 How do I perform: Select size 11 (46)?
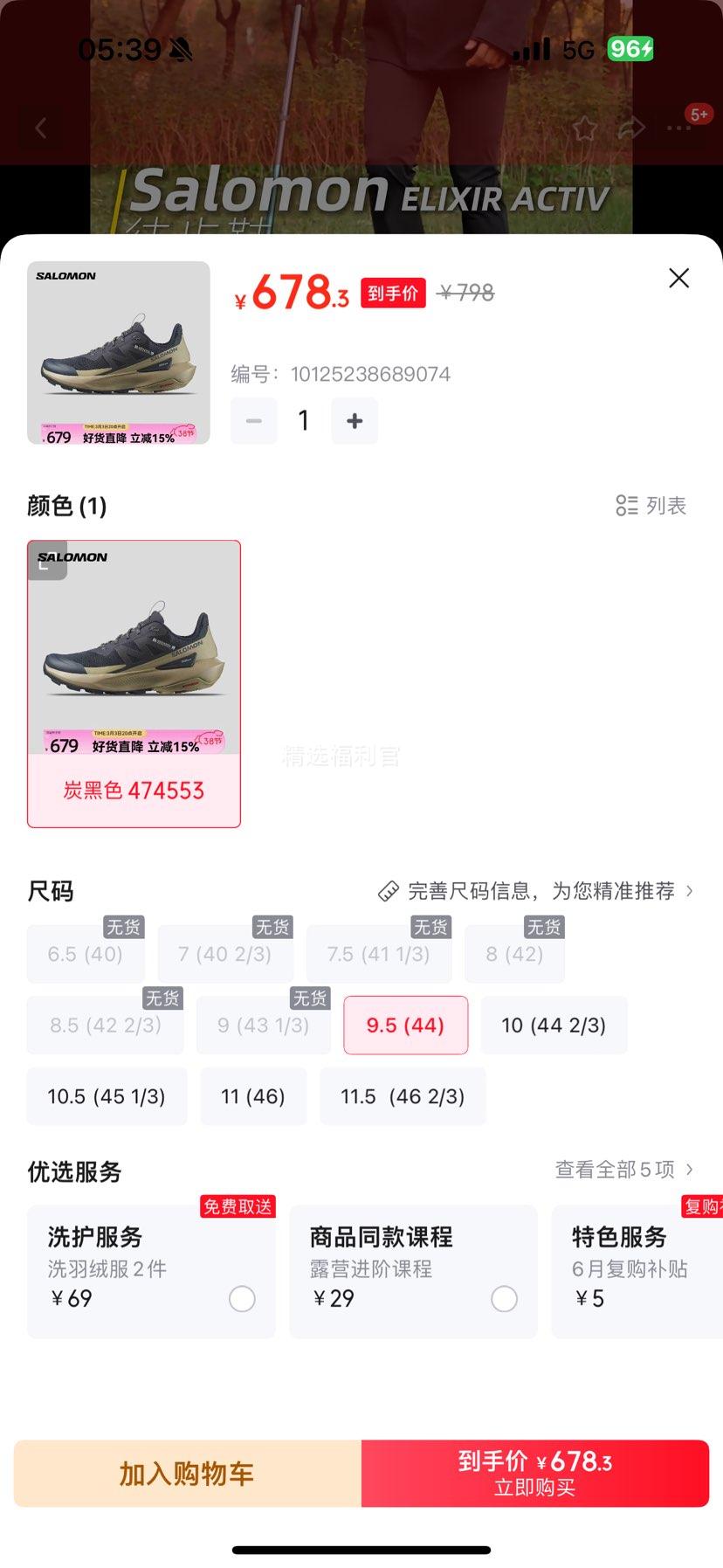tap(253, 1096)
